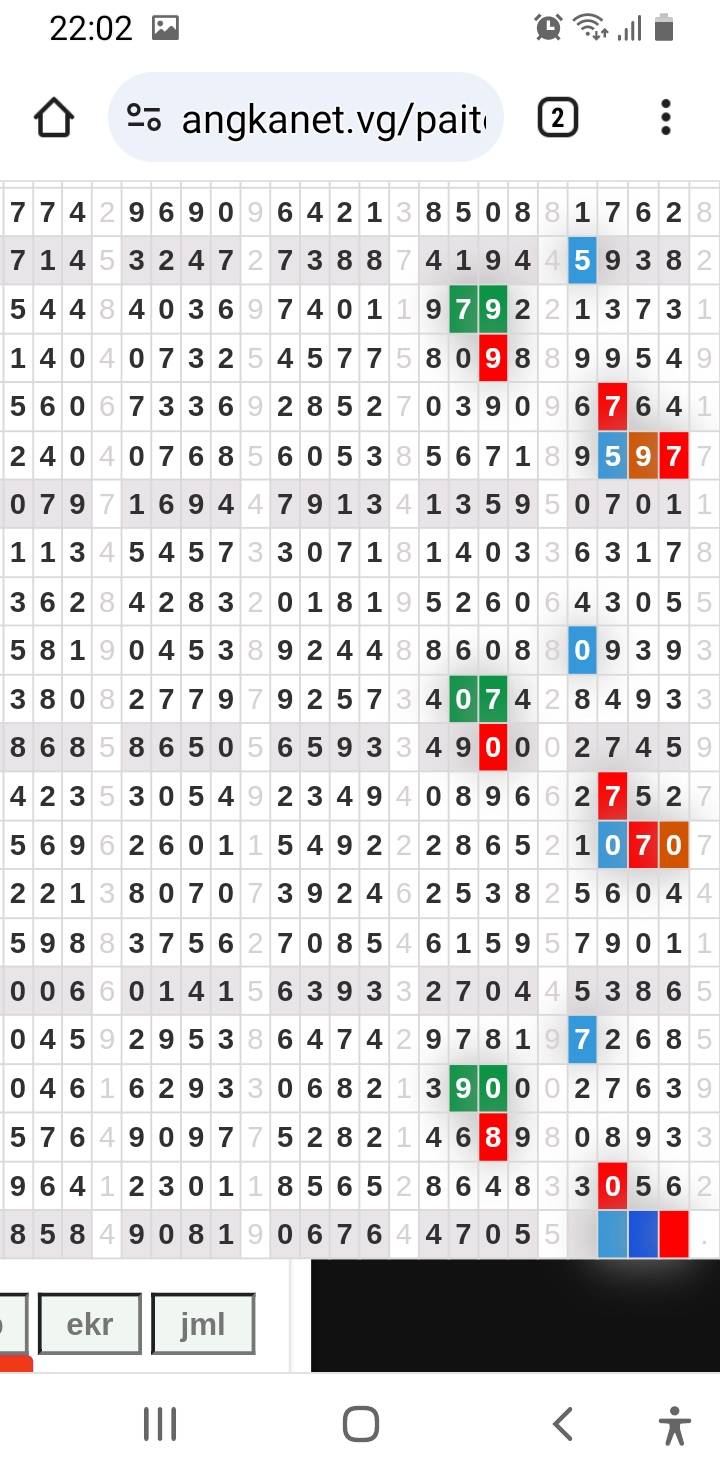The width and height of the screenshot is (720, 1480).
Task: Open the tab switcher showing 2 tabs
Action: click(x=558, y=118)
